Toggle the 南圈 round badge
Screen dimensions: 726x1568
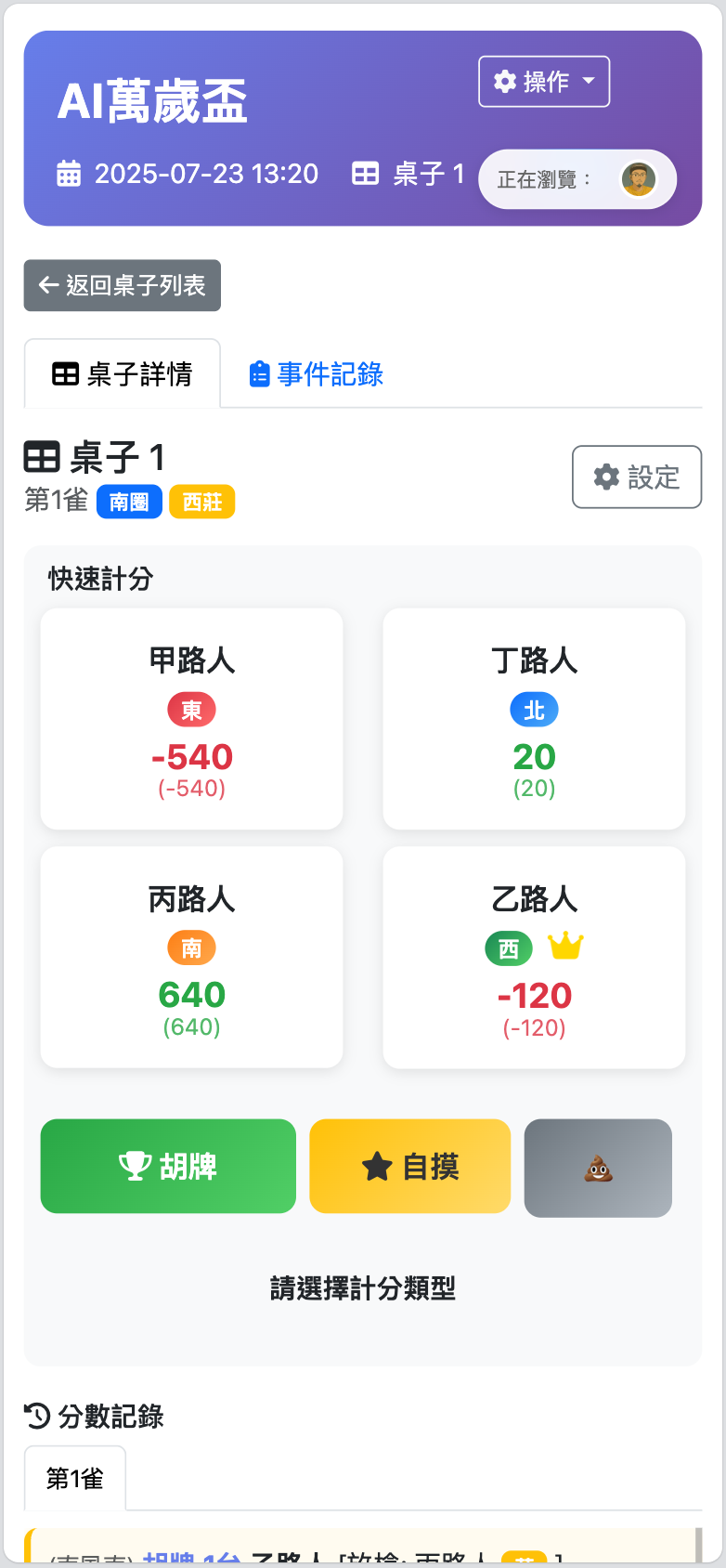pos(129,502)
